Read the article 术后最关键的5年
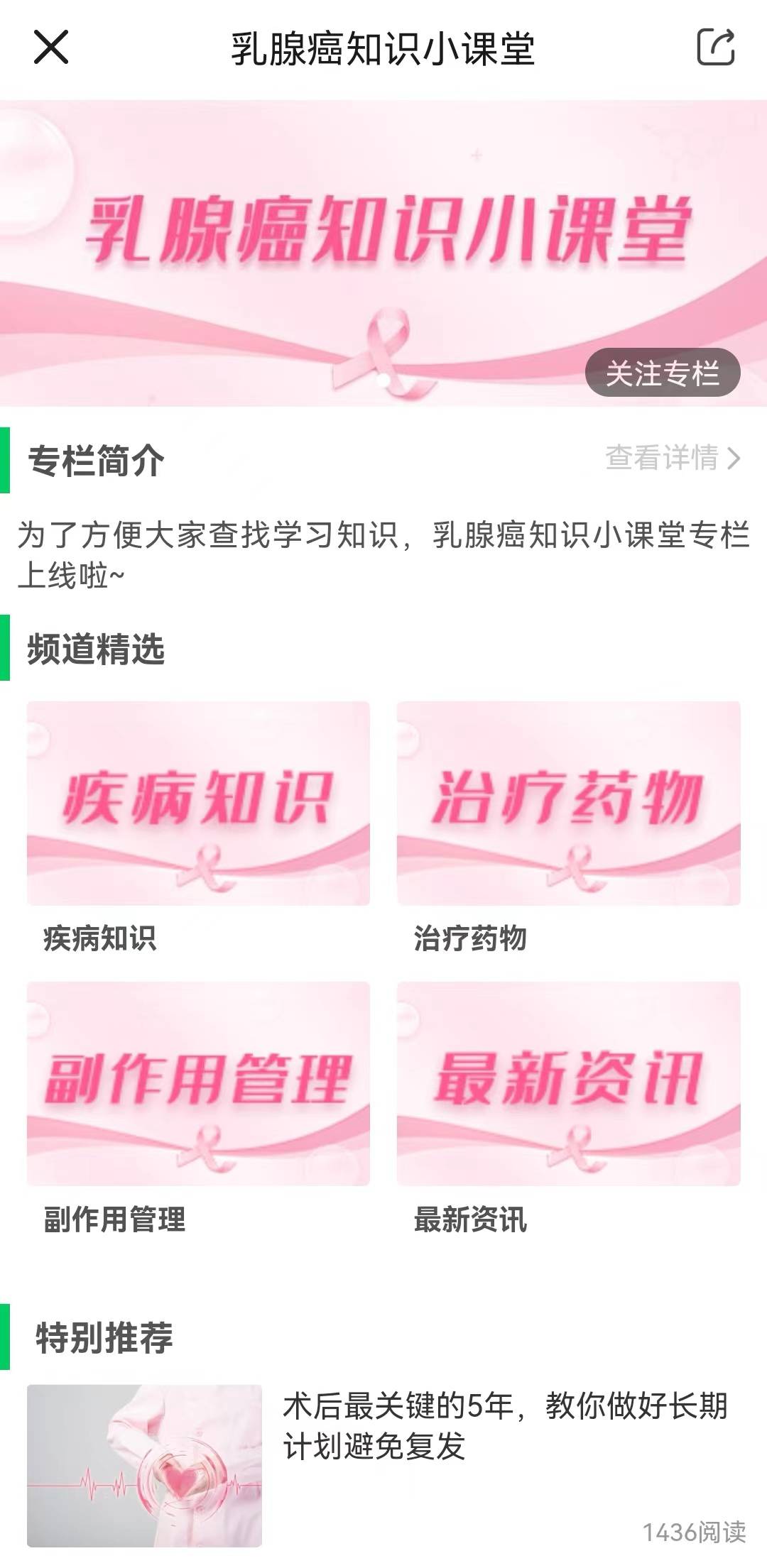Screen dimensions: 767x1568 (504, 1425)
